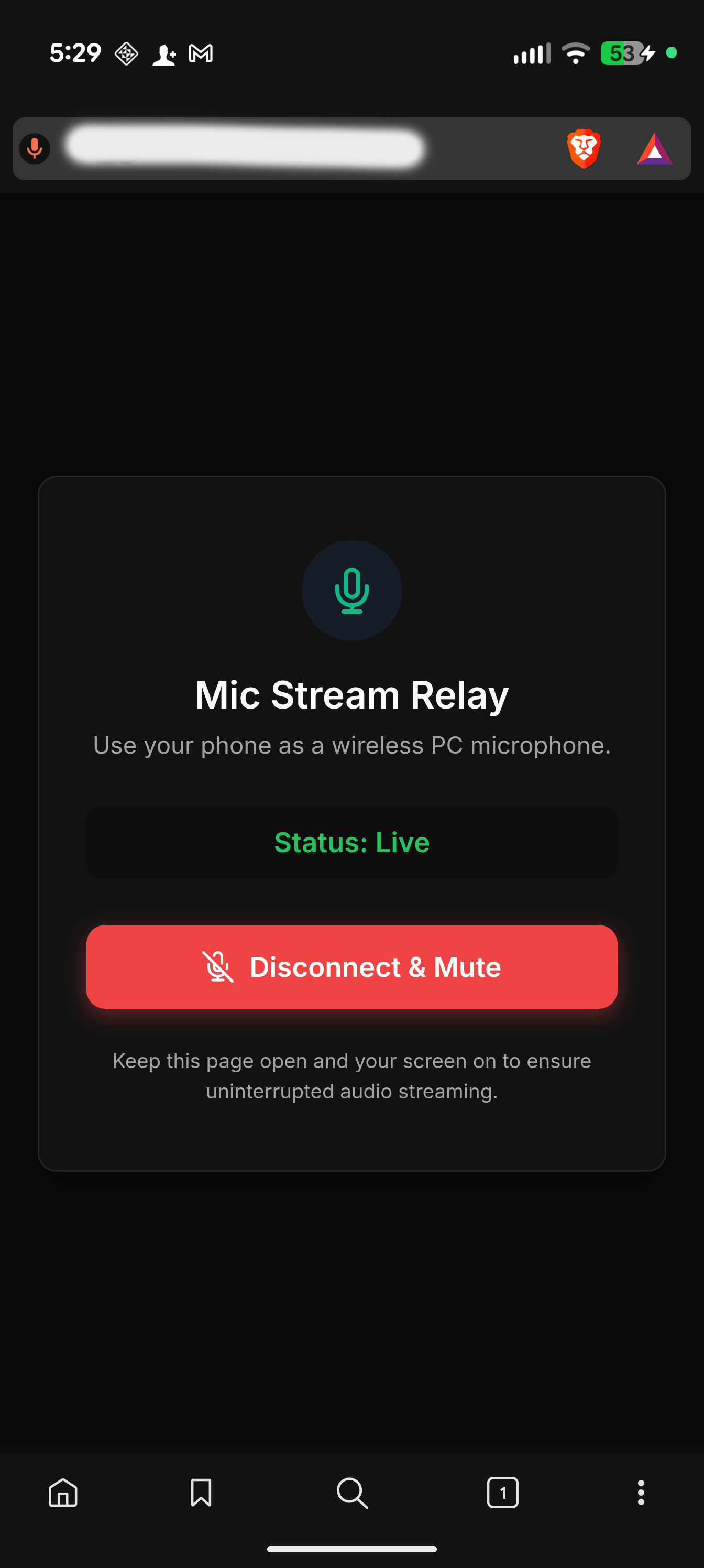The width and height of the screenshot is (704, 1568).
Task: Open bookmarks using the bookmark icon
Action: click(x=201, y=1493)
